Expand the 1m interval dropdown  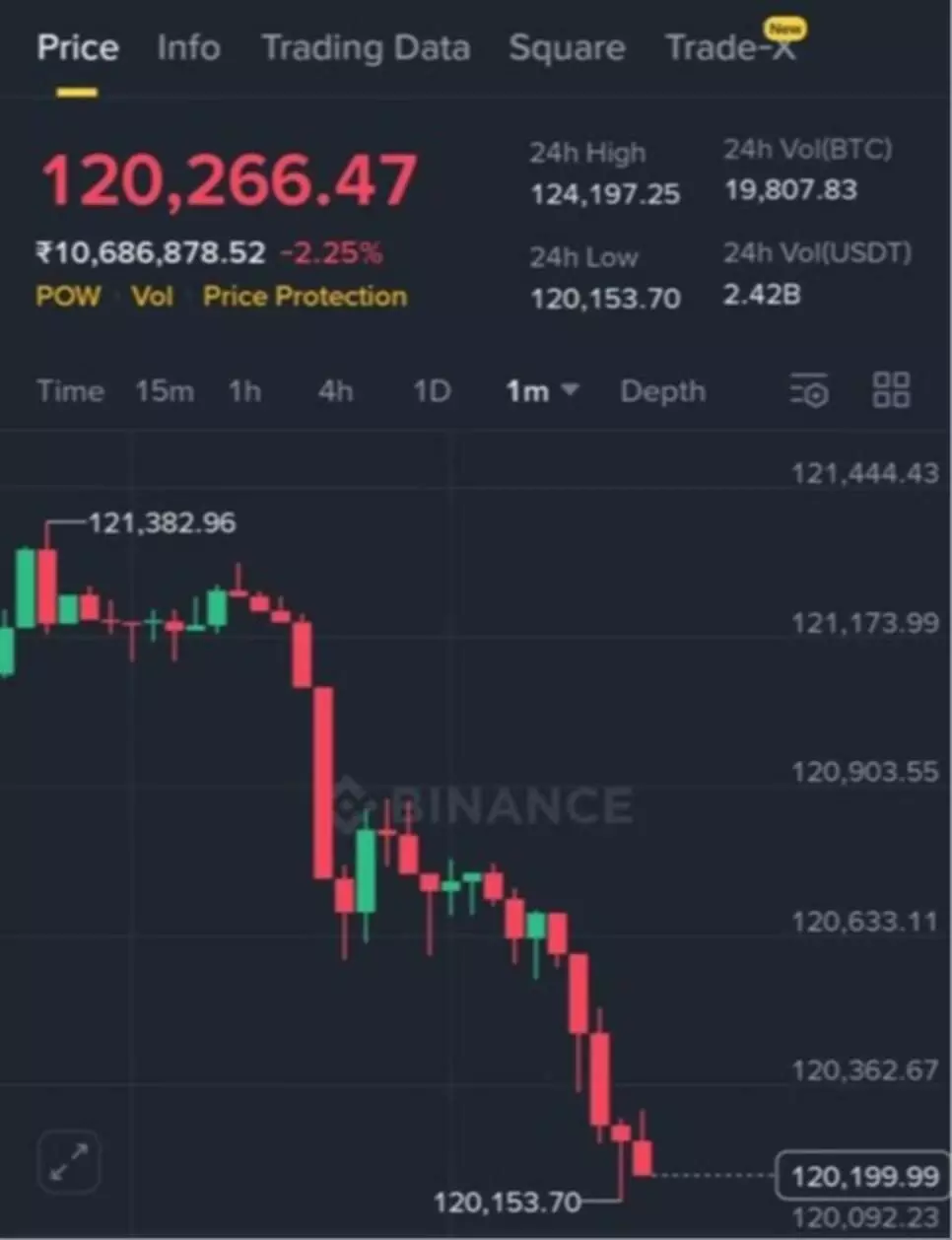(x=541, y=391)
